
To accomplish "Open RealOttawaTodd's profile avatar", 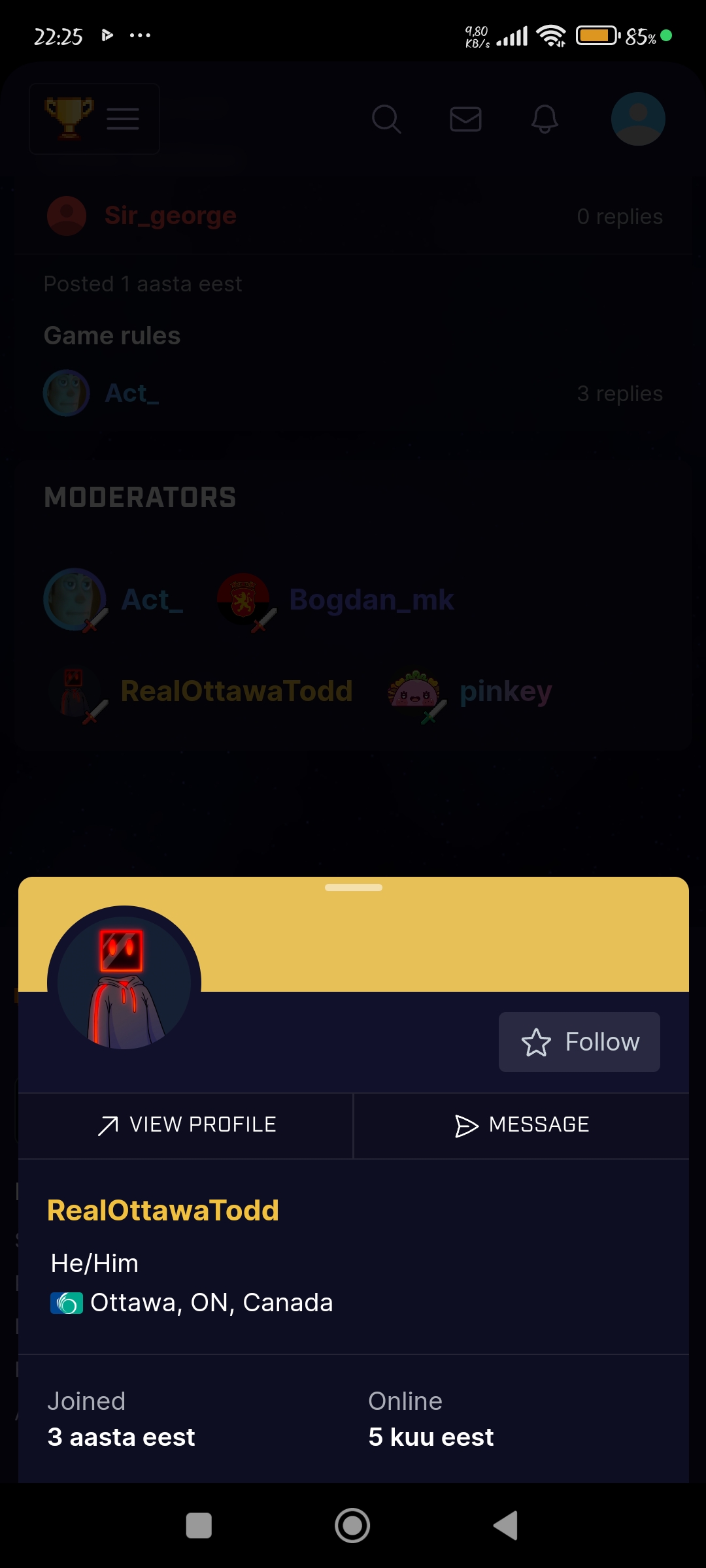I will coord(124,982).
